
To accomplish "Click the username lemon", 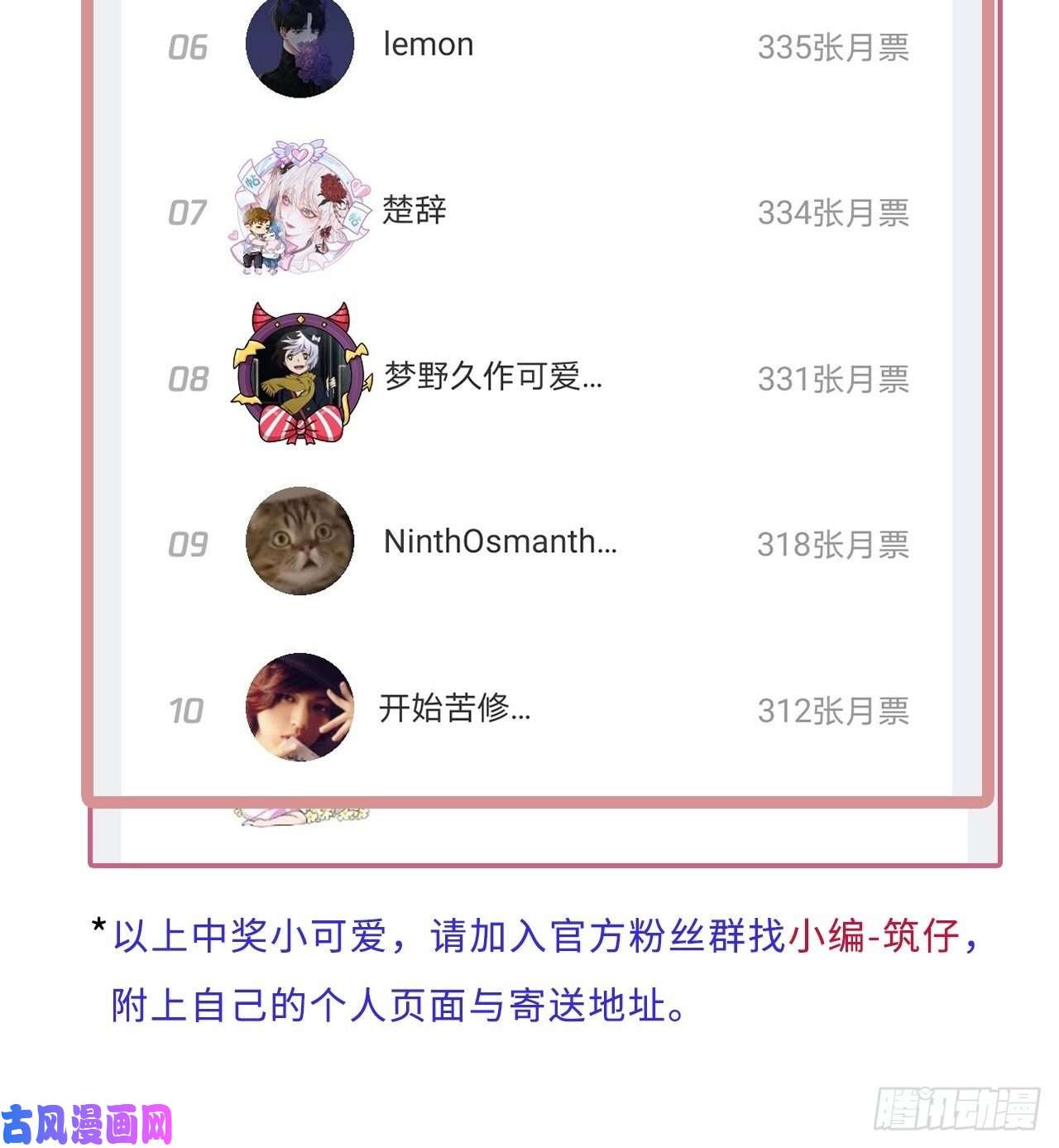I will click(x=428, y=46).
